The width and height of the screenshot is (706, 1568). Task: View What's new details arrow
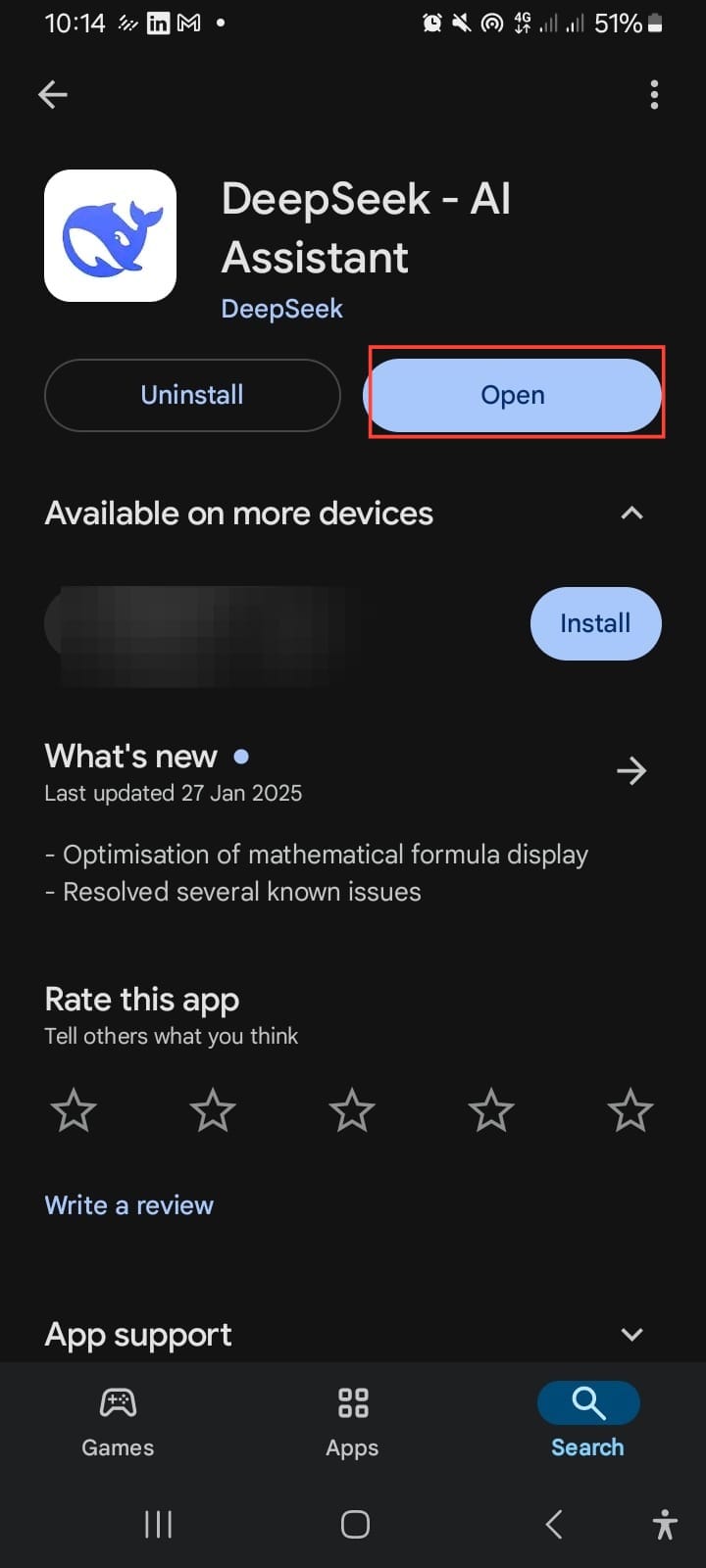click(631, 771)
